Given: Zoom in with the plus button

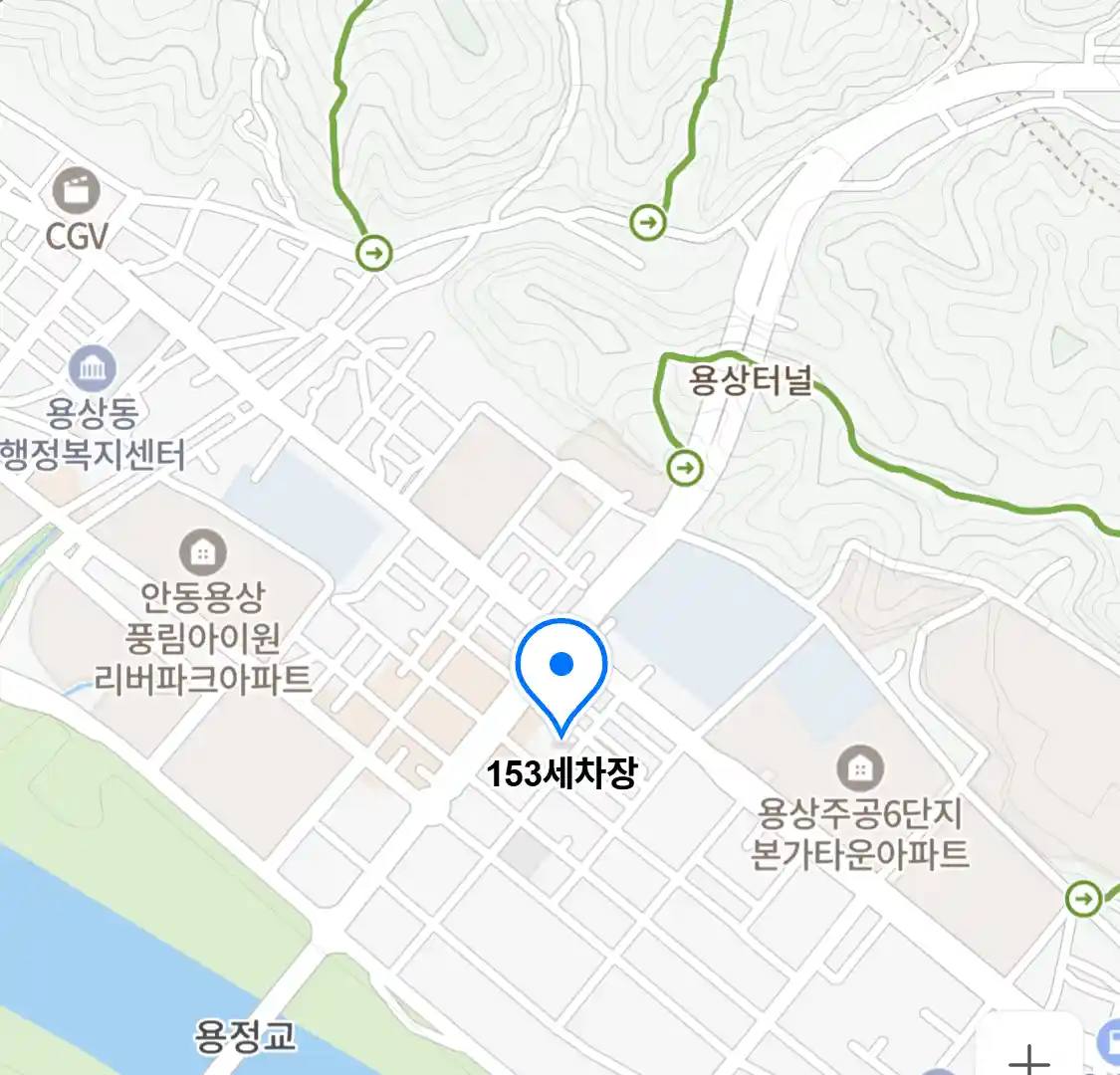Looking at the screenshot, I should [1028, 1055].
